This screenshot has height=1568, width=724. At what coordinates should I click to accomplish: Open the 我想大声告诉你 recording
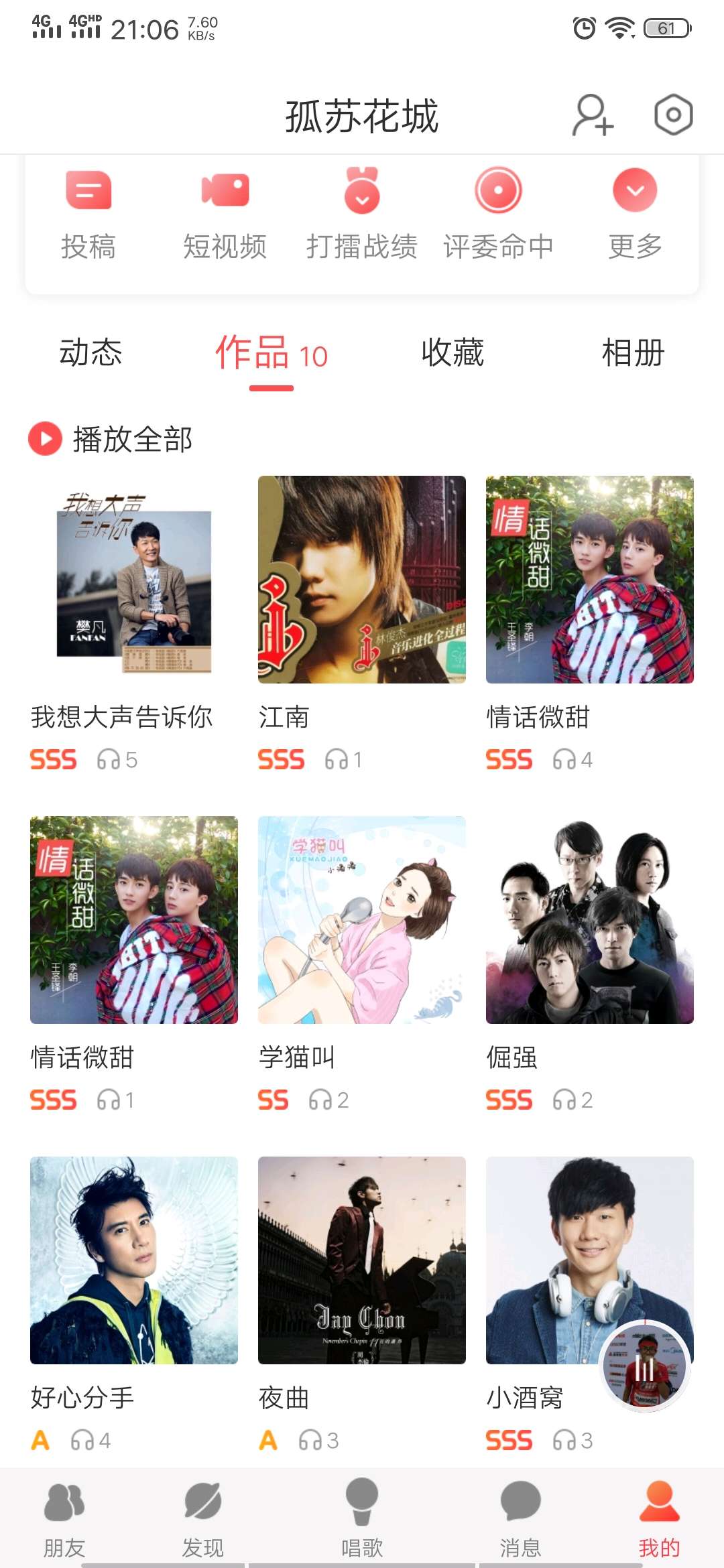pyautogui.click(x=134, y=580)
